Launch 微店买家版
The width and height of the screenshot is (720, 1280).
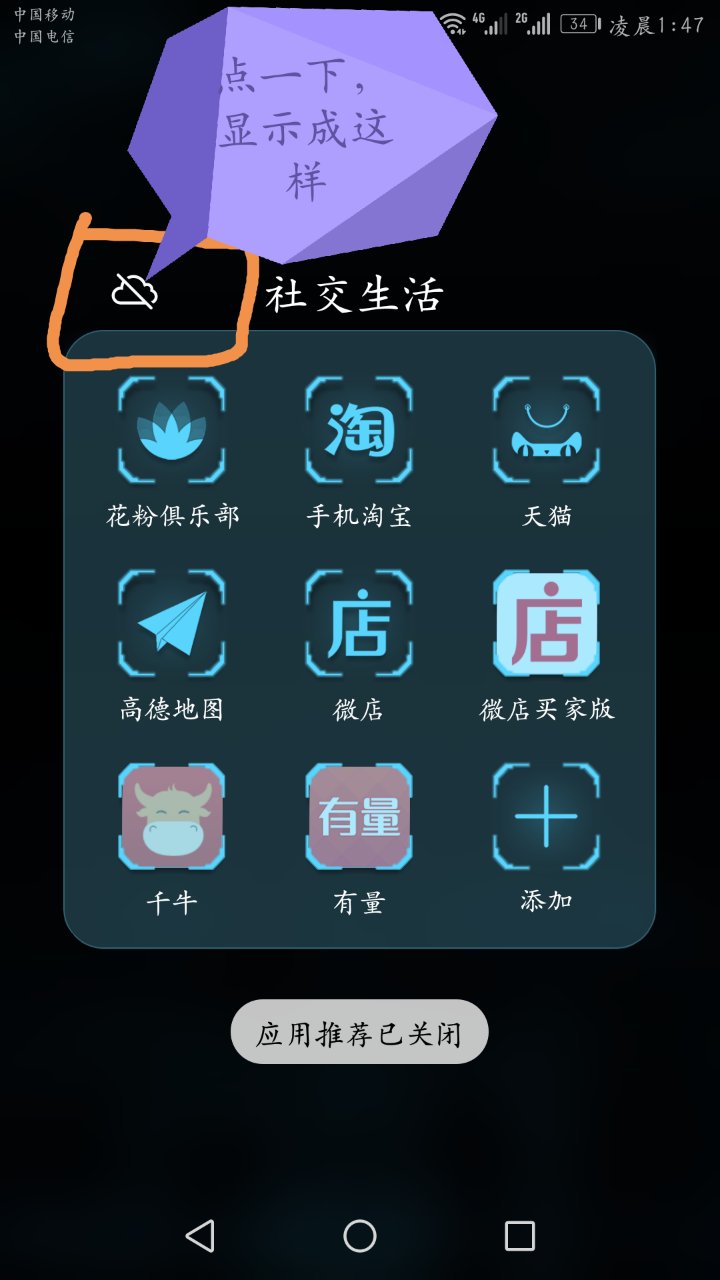547,625
